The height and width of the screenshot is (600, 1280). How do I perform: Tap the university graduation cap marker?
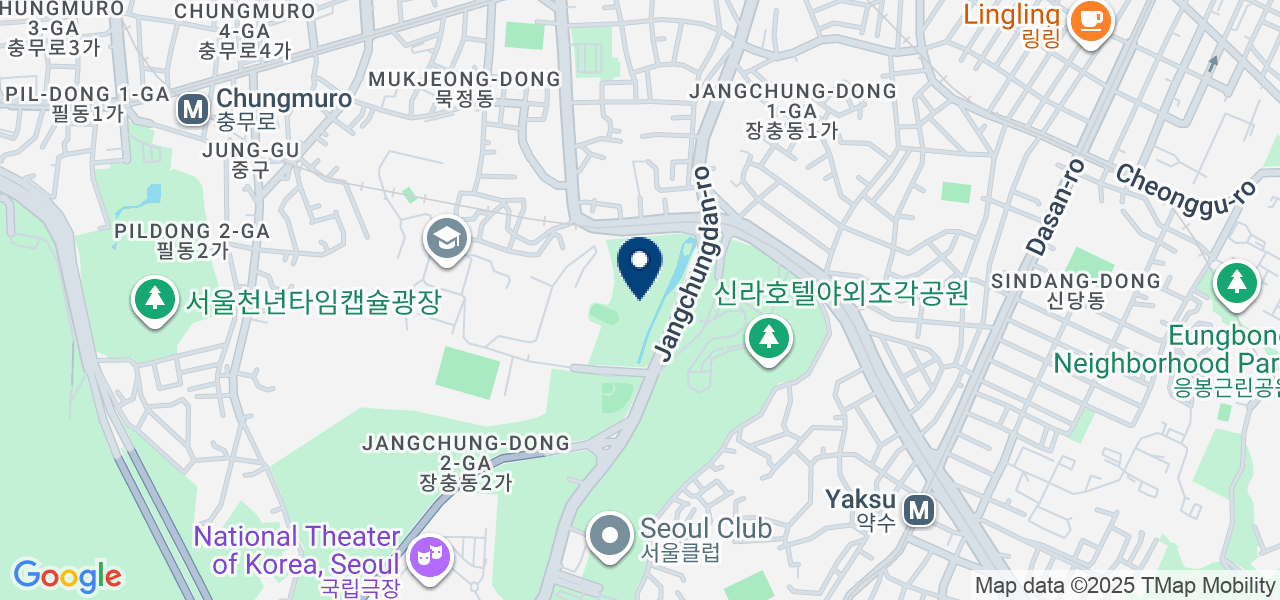click(447, 239)
